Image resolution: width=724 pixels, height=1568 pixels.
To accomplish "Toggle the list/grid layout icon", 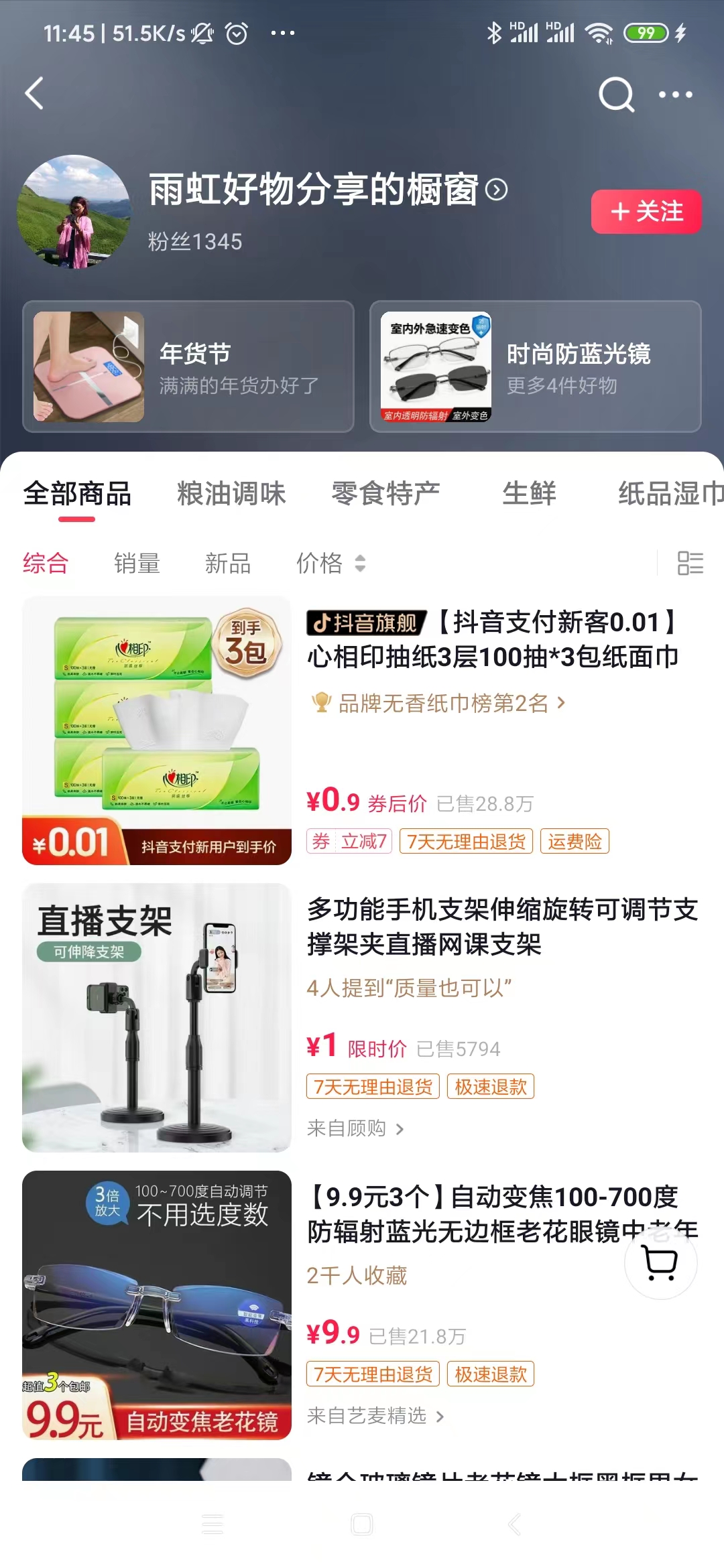I will [x=690, y=564].
